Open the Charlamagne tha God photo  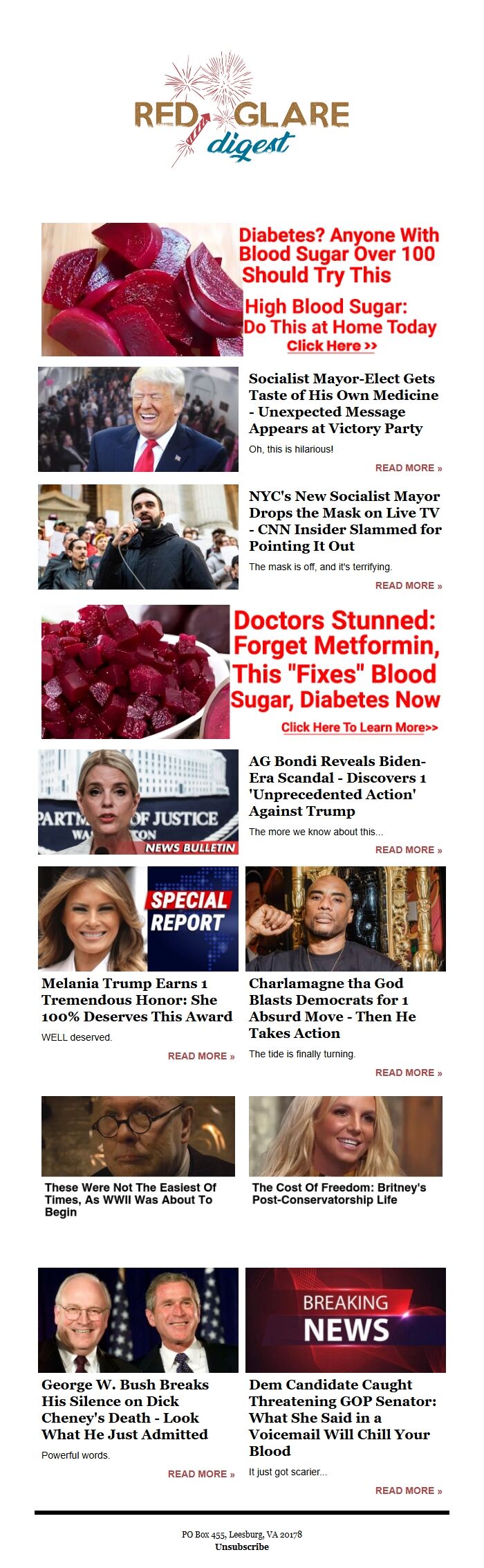coord(346,918)
